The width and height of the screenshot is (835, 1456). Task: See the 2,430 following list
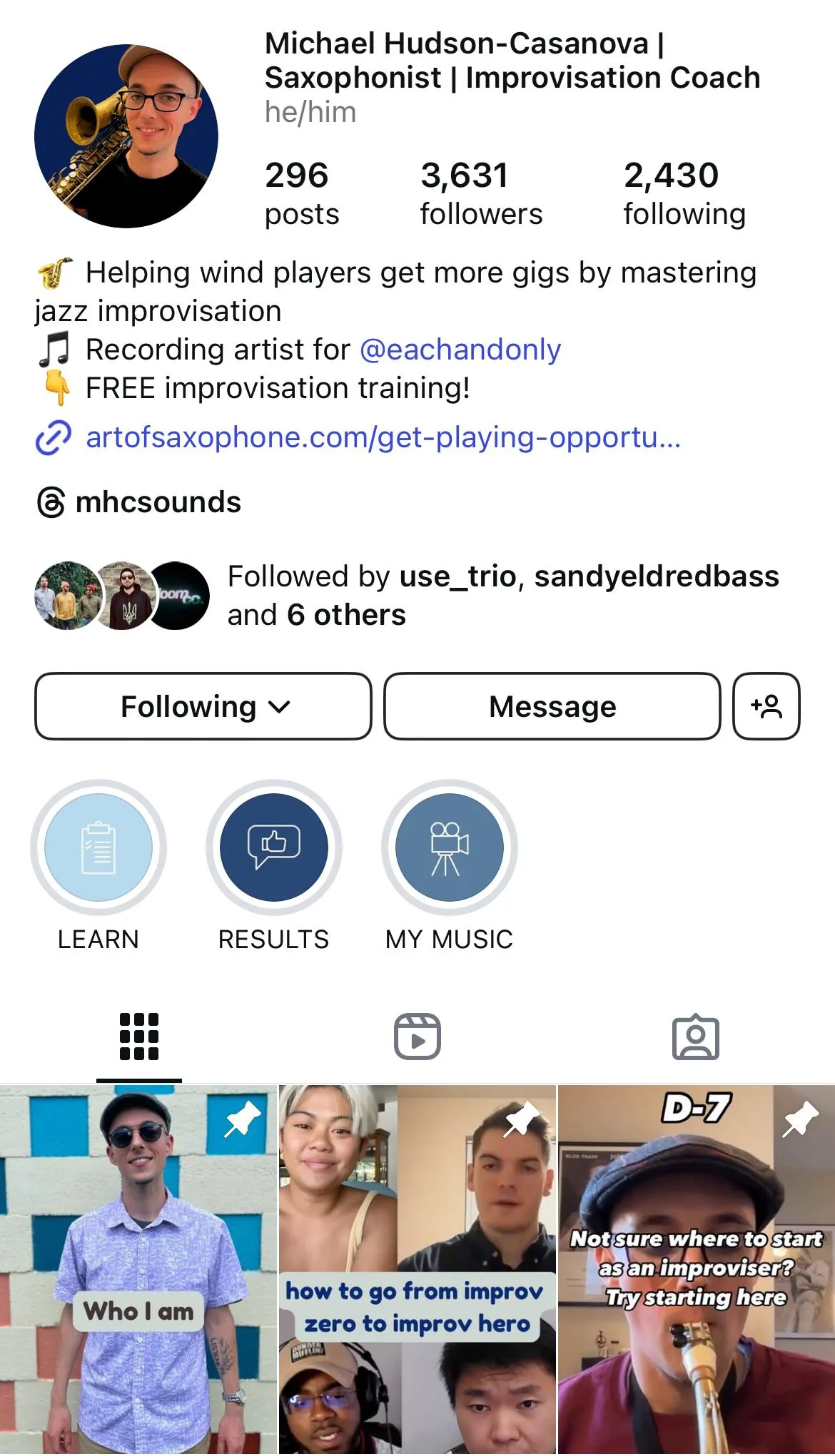click(684, 194)
